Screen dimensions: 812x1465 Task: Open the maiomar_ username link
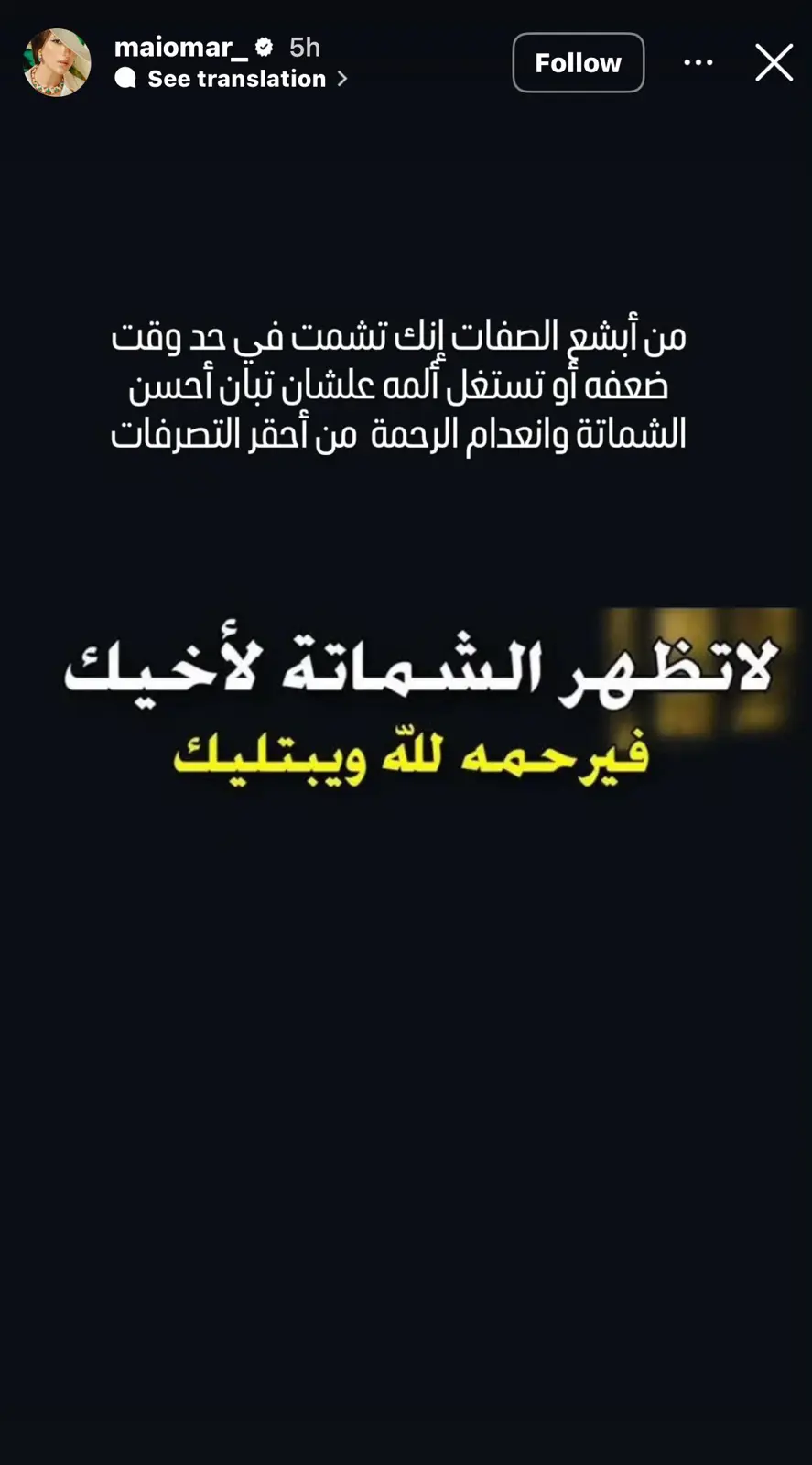[180, 47]
